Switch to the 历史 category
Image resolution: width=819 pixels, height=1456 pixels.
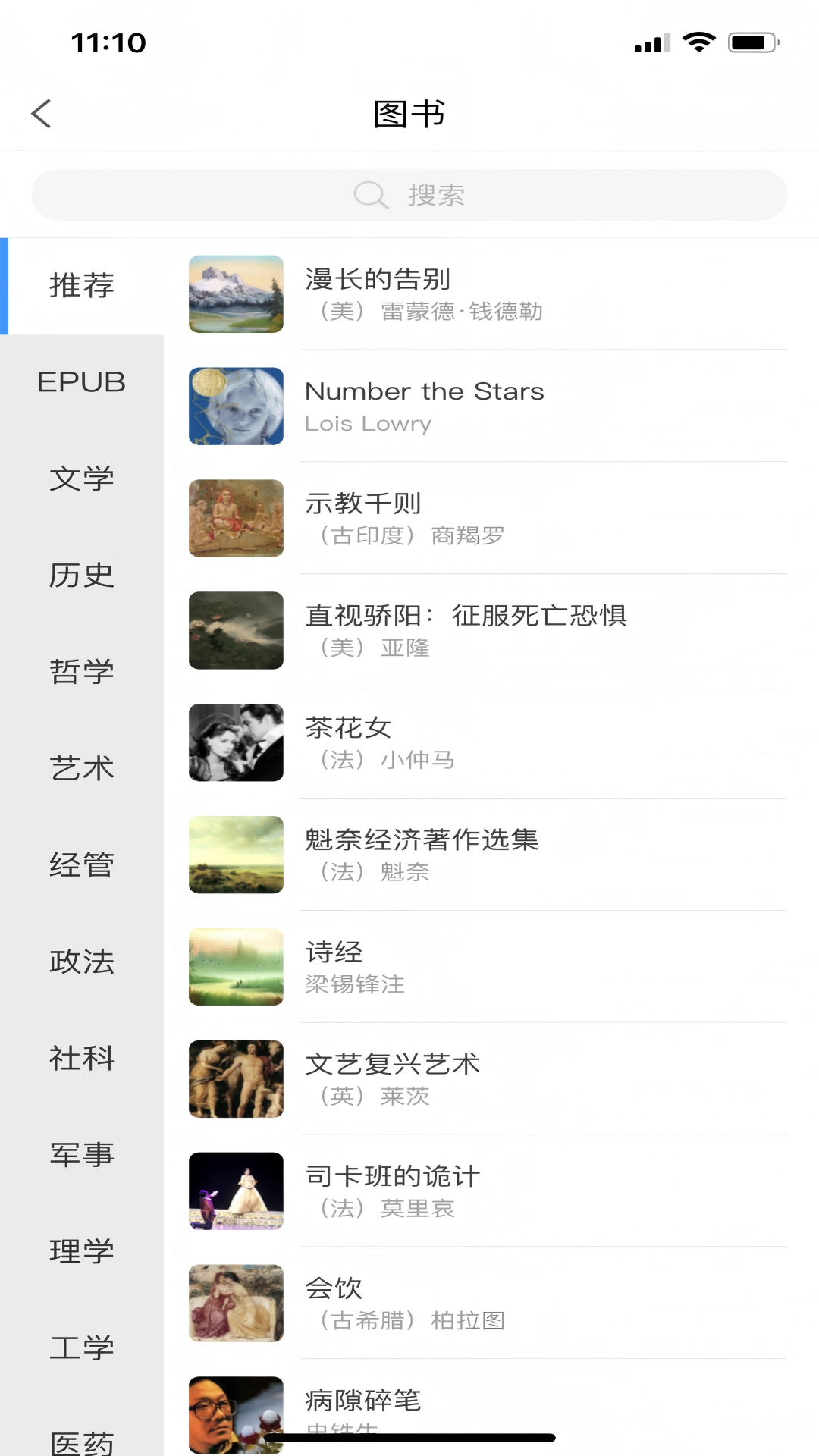(82, 575)
